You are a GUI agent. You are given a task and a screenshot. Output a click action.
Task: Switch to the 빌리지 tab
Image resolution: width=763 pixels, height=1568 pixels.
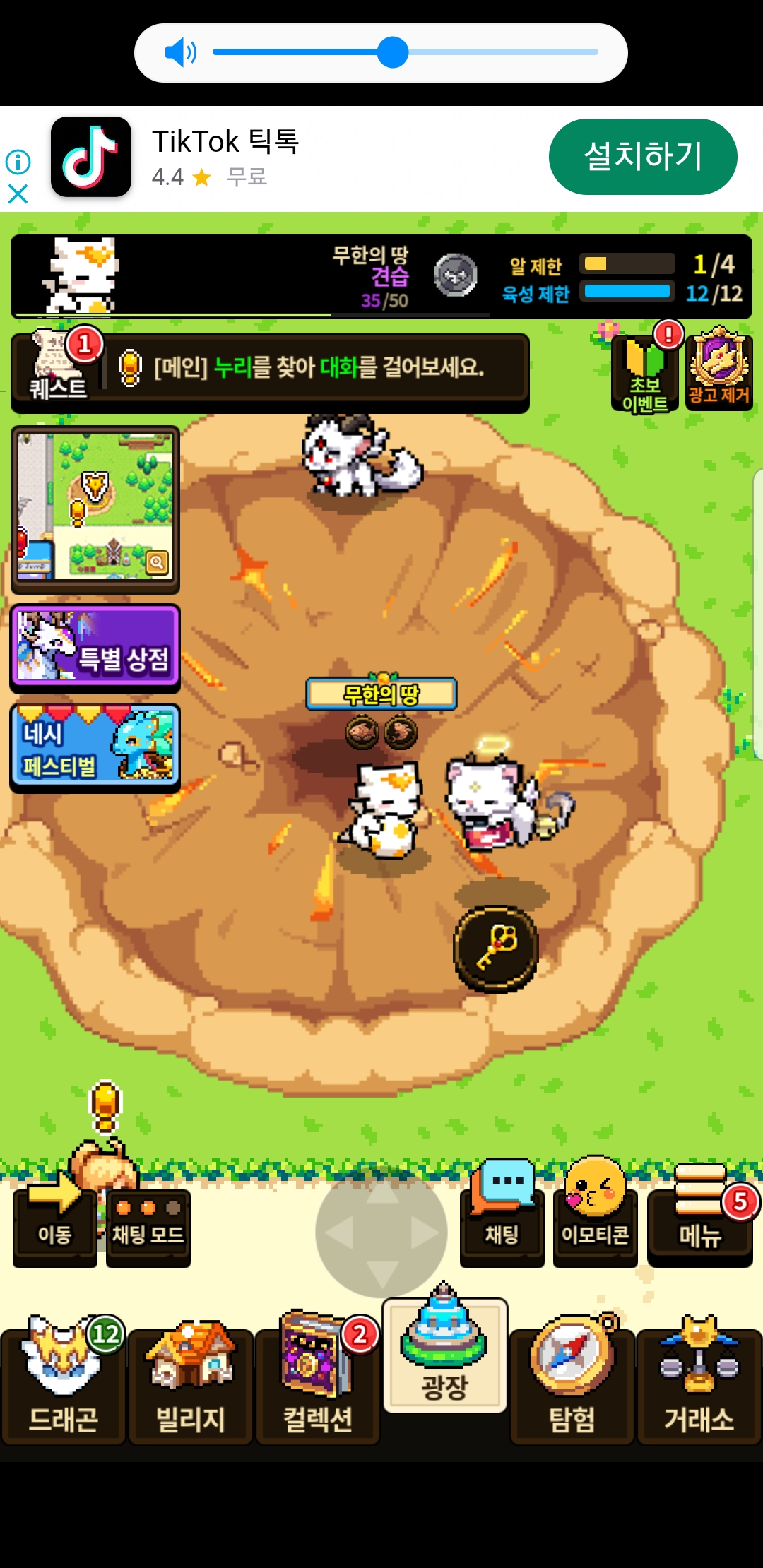(191, 1384)
